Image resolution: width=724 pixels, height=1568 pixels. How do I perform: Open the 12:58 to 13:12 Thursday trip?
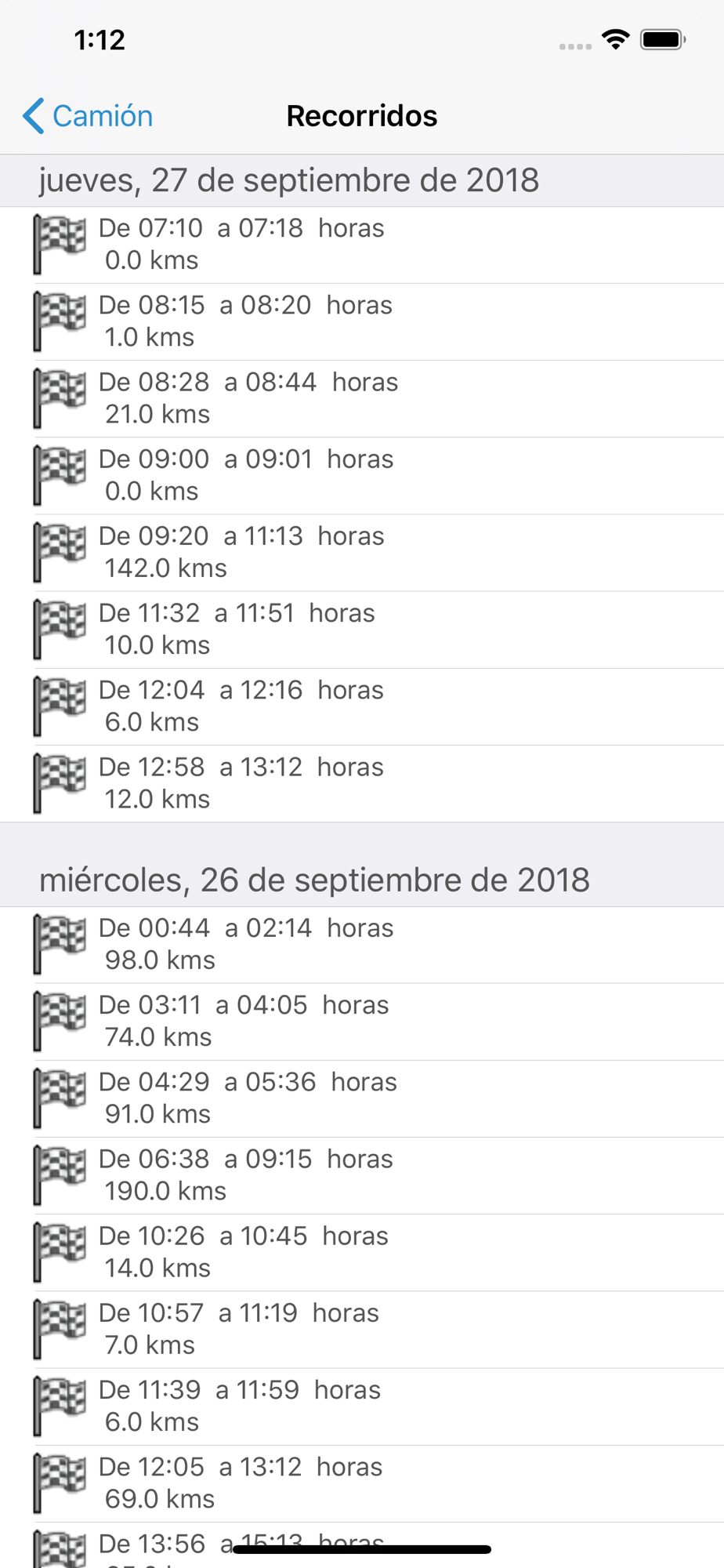tap(362, 783)
